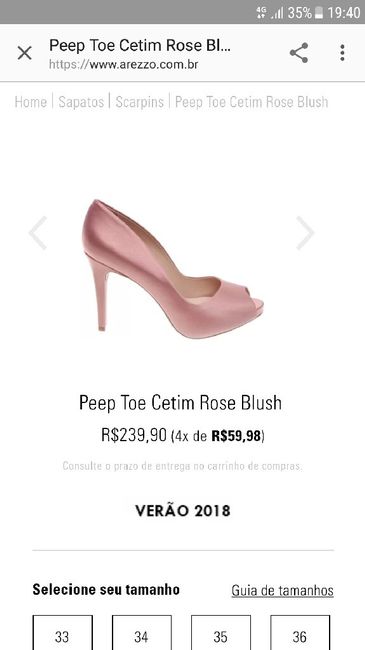The height and width of the screenshot is (650, 365).
Task: Open the Scarpins breadcrumb link
Action: point(140,102)
